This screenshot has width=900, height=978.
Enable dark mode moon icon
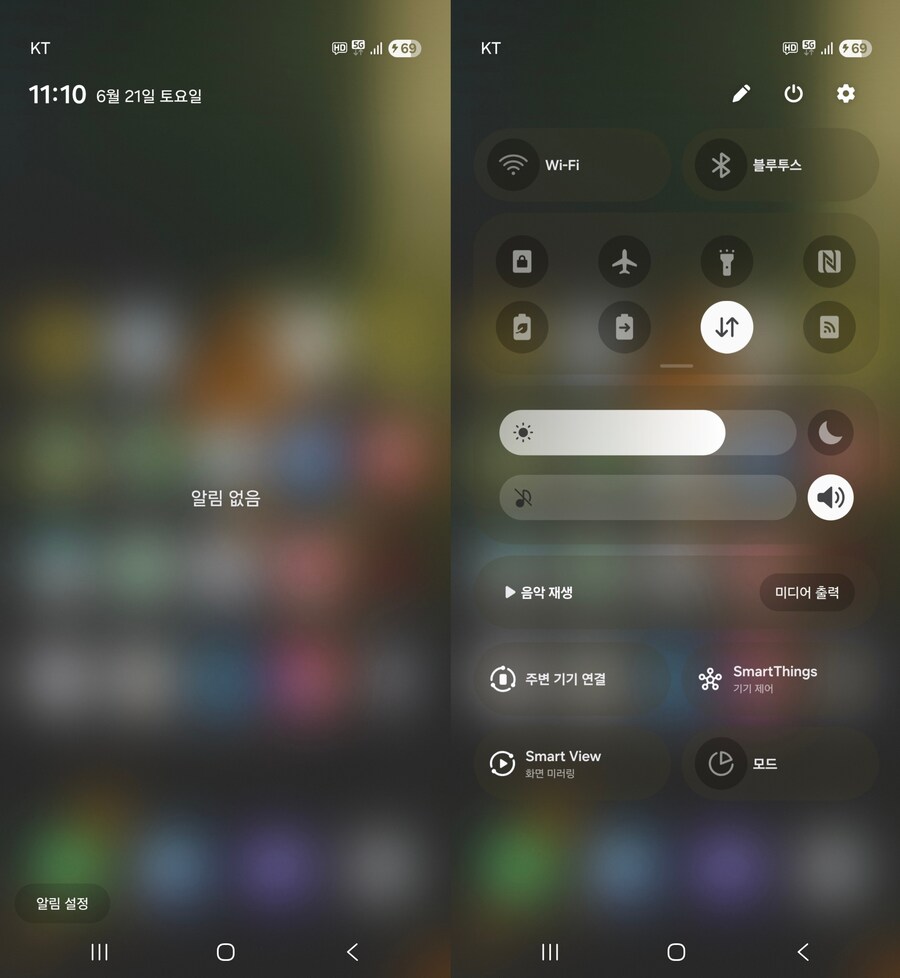[830, 433]
